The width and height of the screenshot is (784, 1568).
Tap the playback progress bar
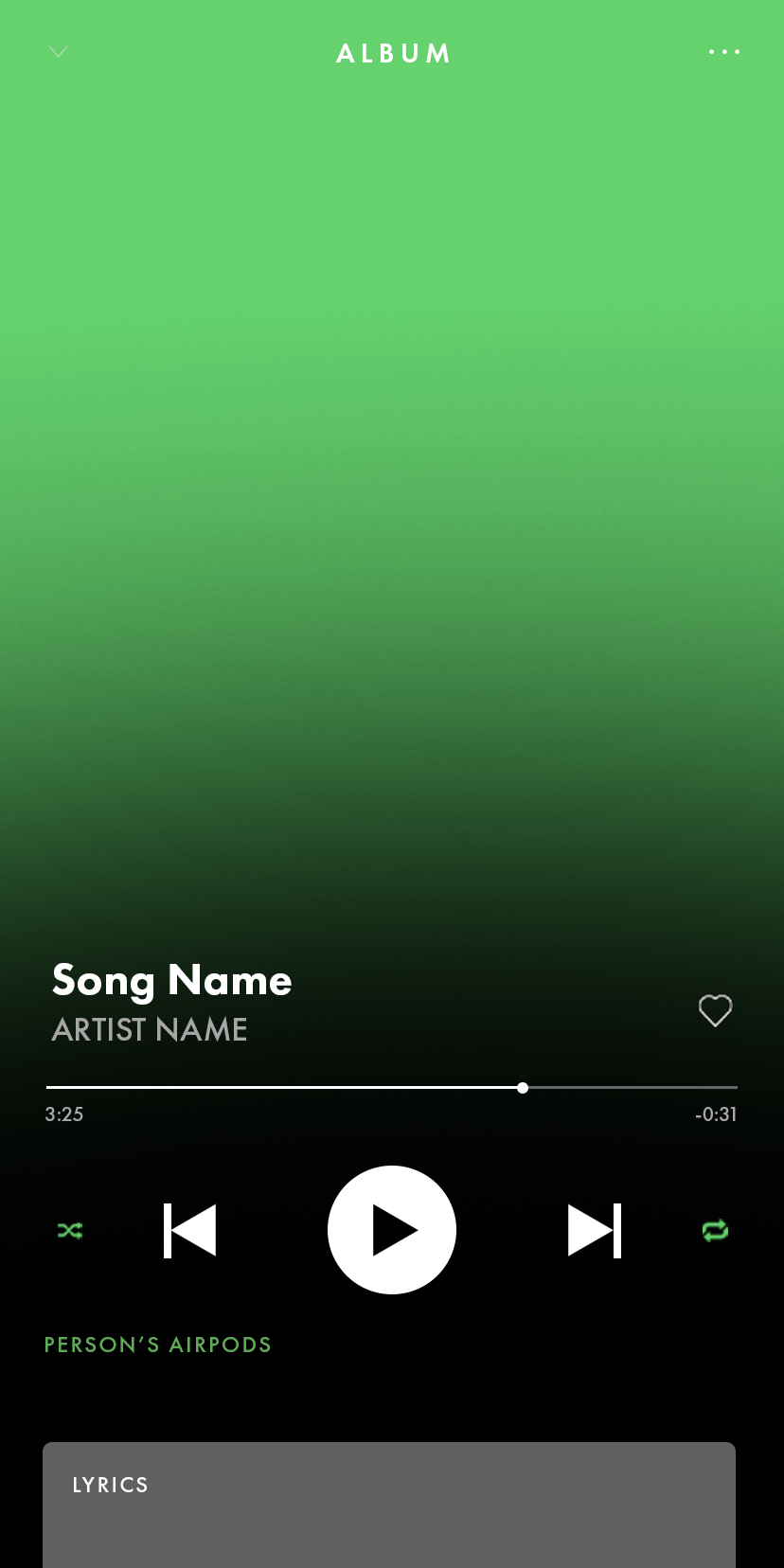coord(391,1088)
